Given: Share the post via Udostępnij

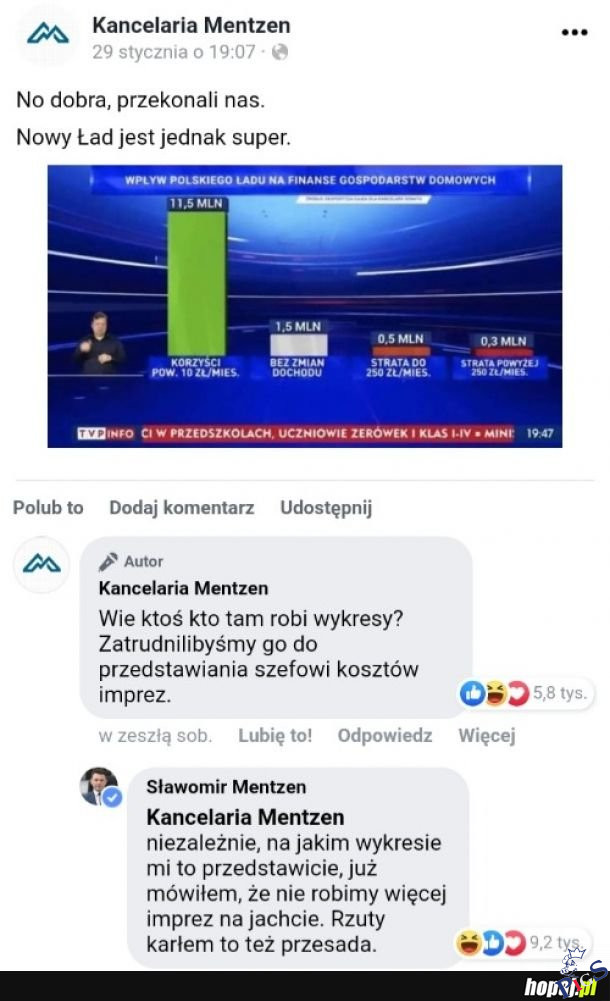Looking at the screenshot, I should point(325,508).
